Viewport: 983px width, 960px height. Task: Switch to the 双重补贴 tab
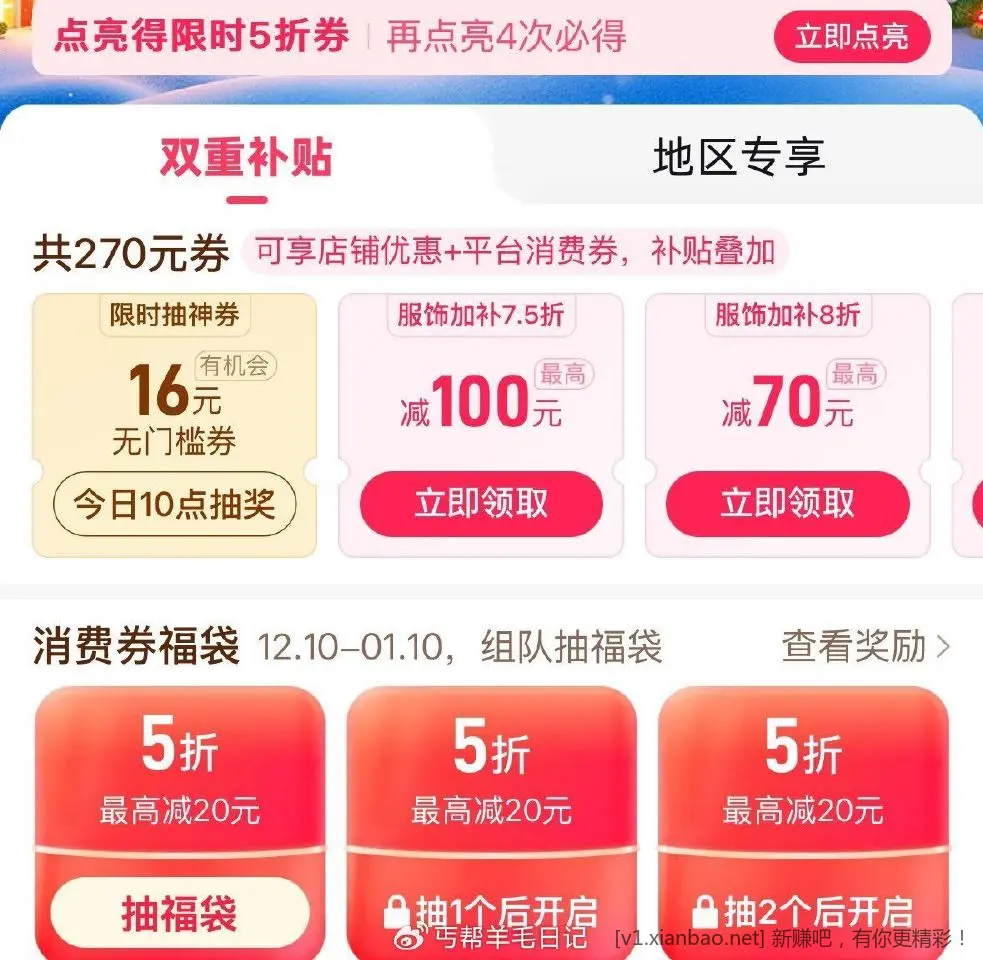coord(246,158)
